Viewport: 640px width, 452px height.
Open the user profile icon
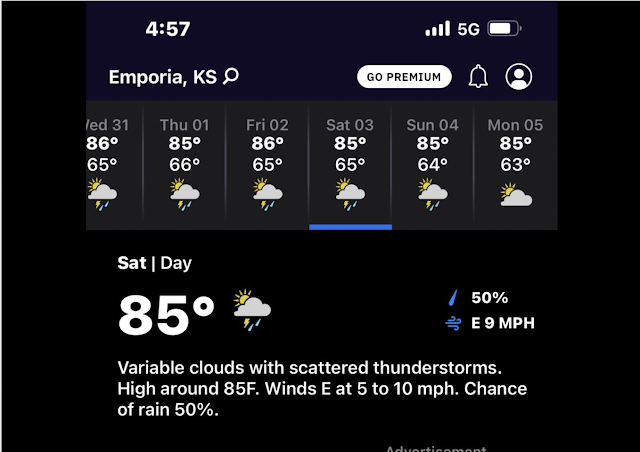[519, 77]
